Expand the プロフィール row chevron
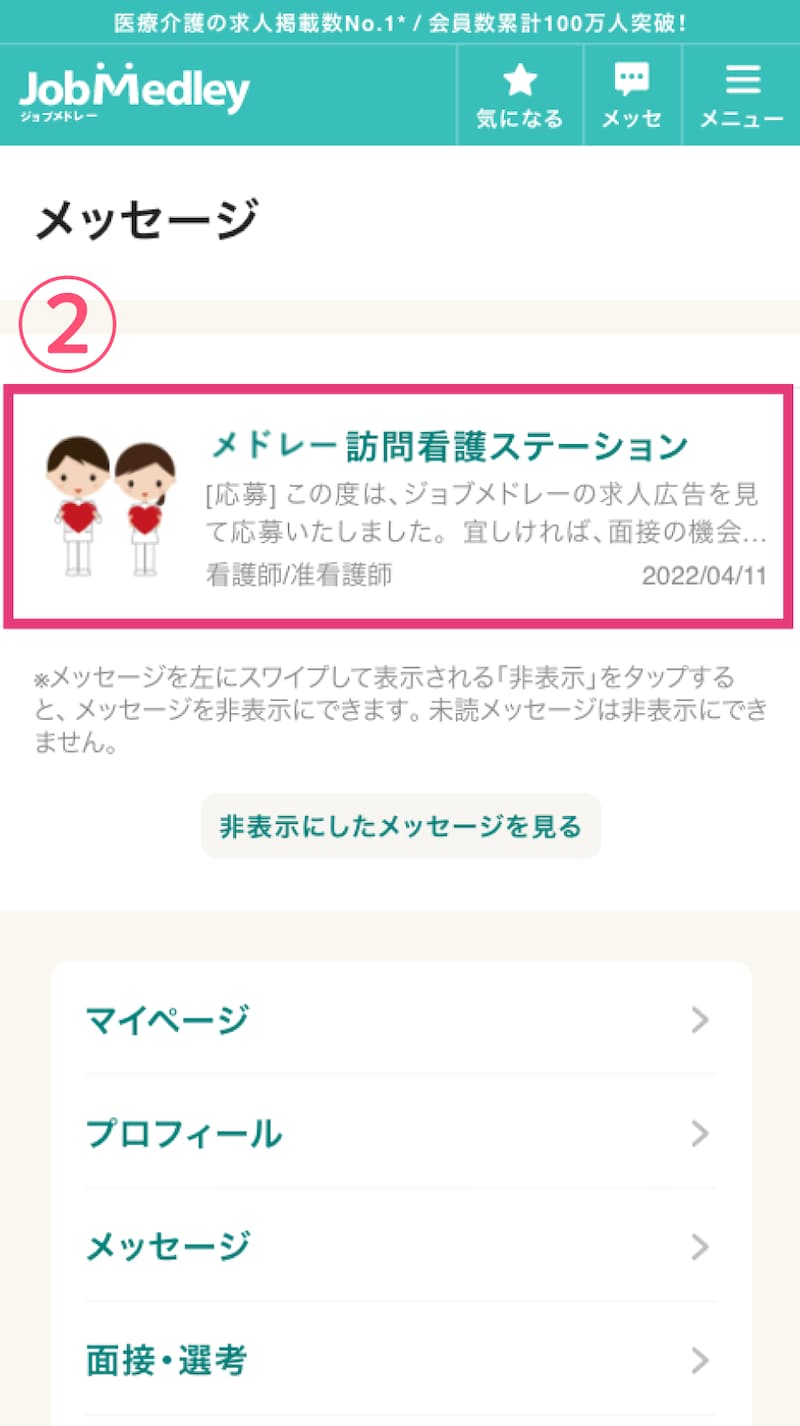The image size is (800, 1426). (699, 1134)
